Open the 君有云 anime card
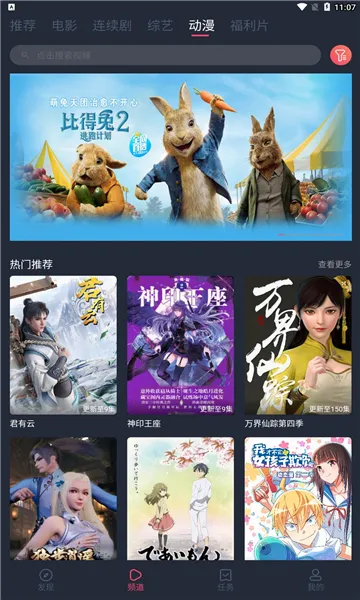 [63, 352]
